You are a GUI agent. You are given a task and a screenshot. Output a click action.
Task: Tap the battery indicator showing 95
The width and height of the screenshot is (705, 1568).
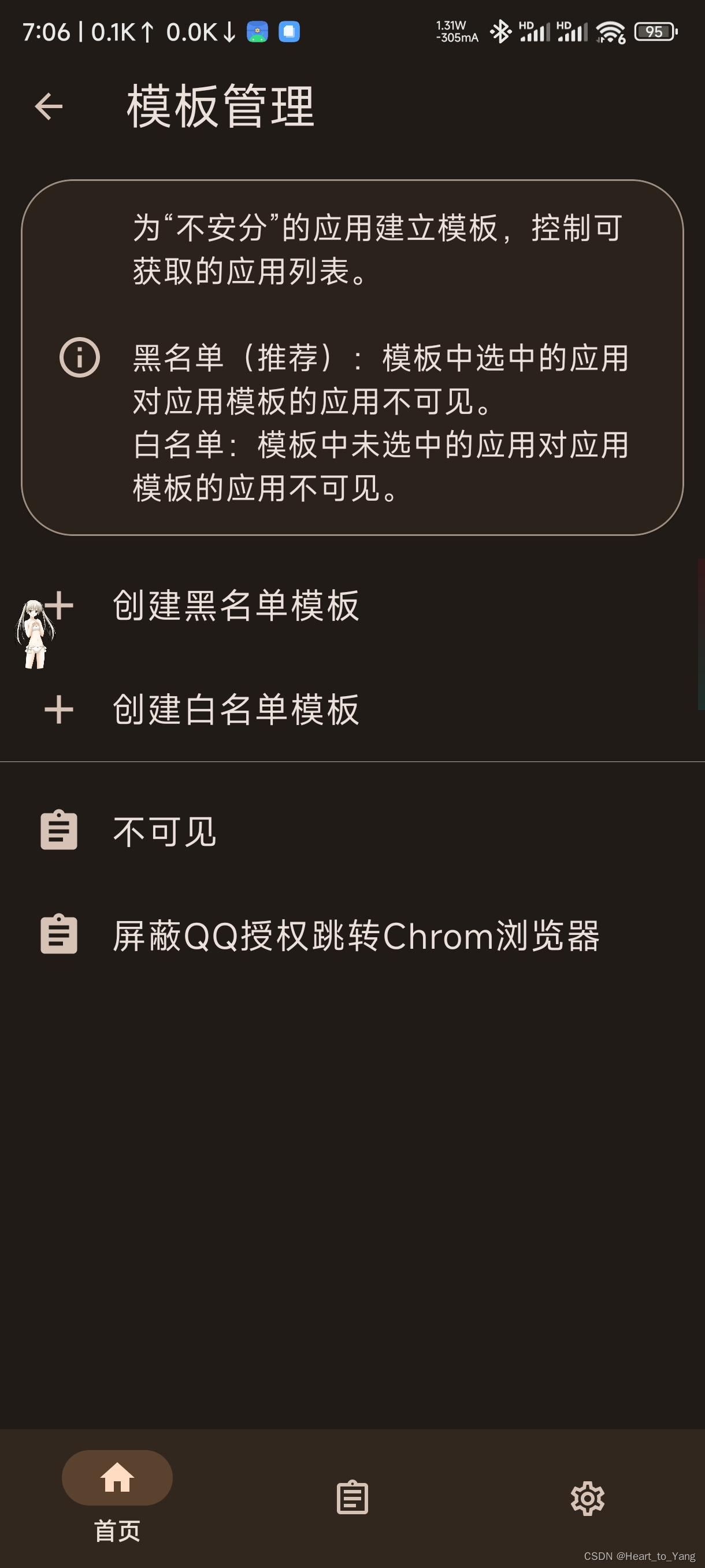coord(656,32)
